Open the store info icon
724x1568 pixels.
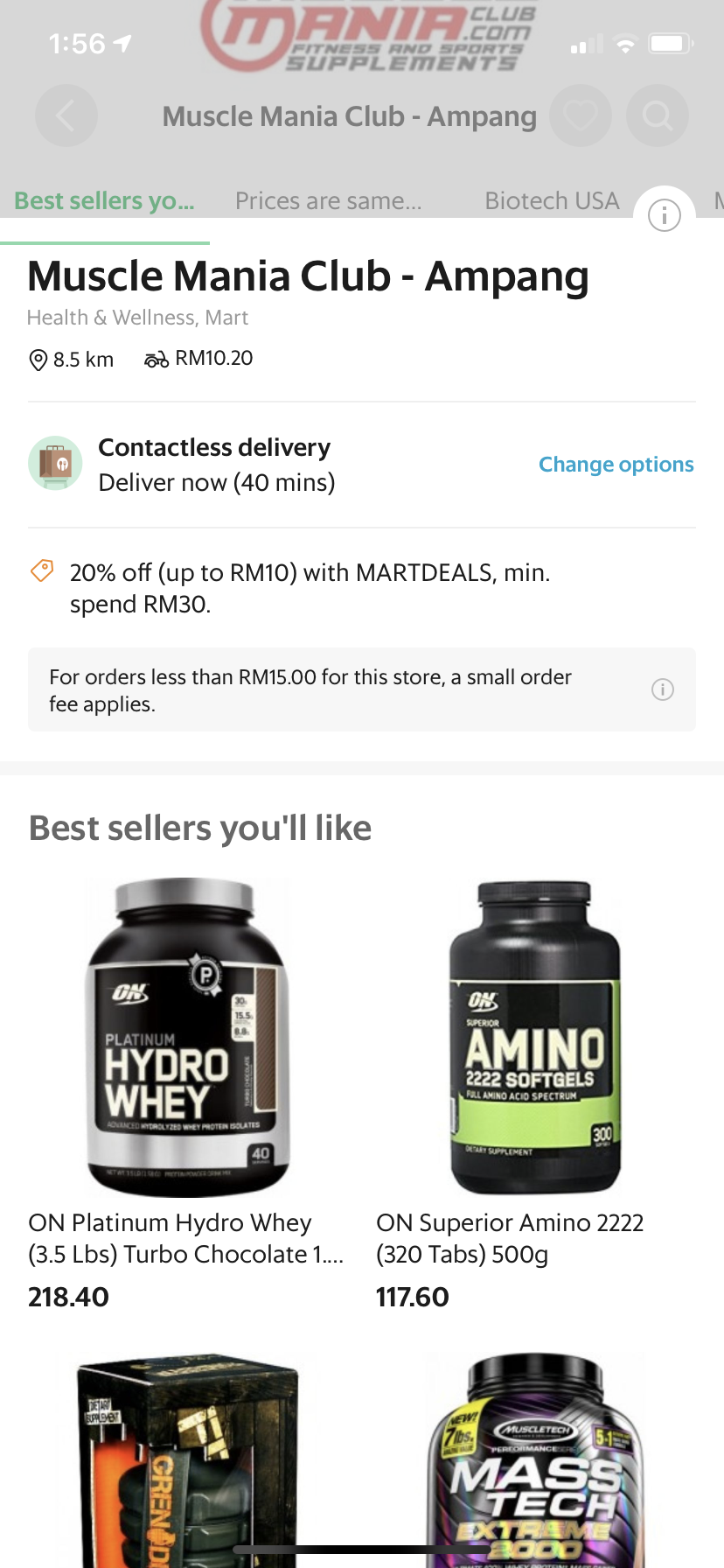click(x=664, y=214)
